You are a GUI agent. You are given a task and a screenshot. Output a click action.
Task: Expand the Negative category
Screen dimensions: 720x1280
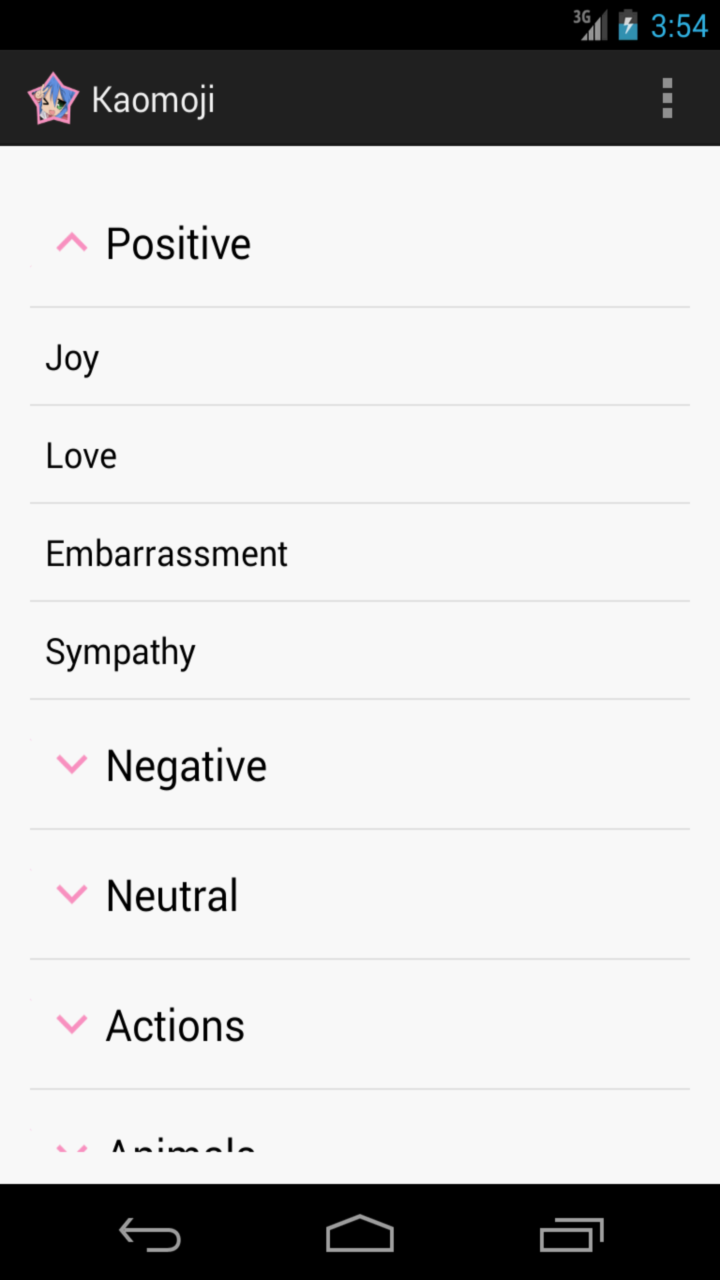point(186,765)
